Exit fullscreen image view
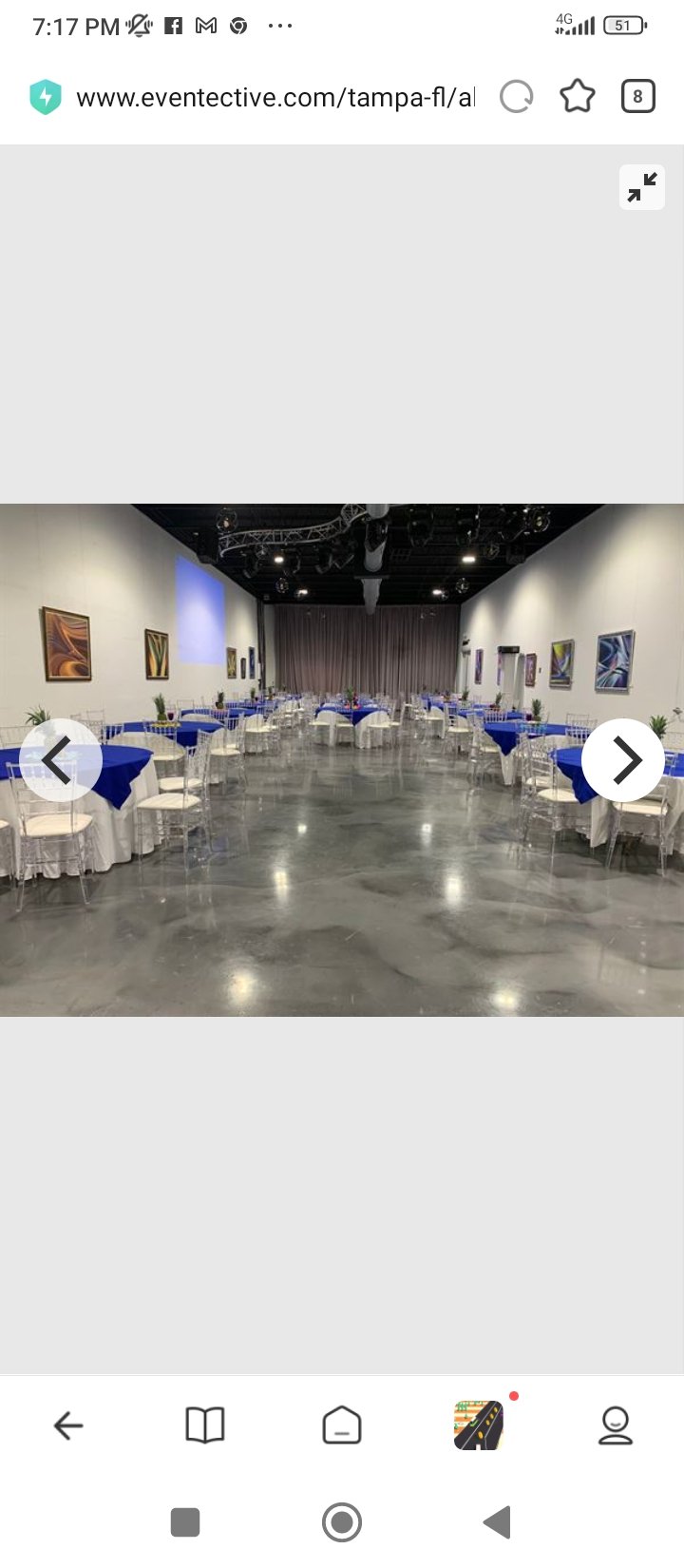Viewport: 684px width, 1568px height. coord(642,187)
